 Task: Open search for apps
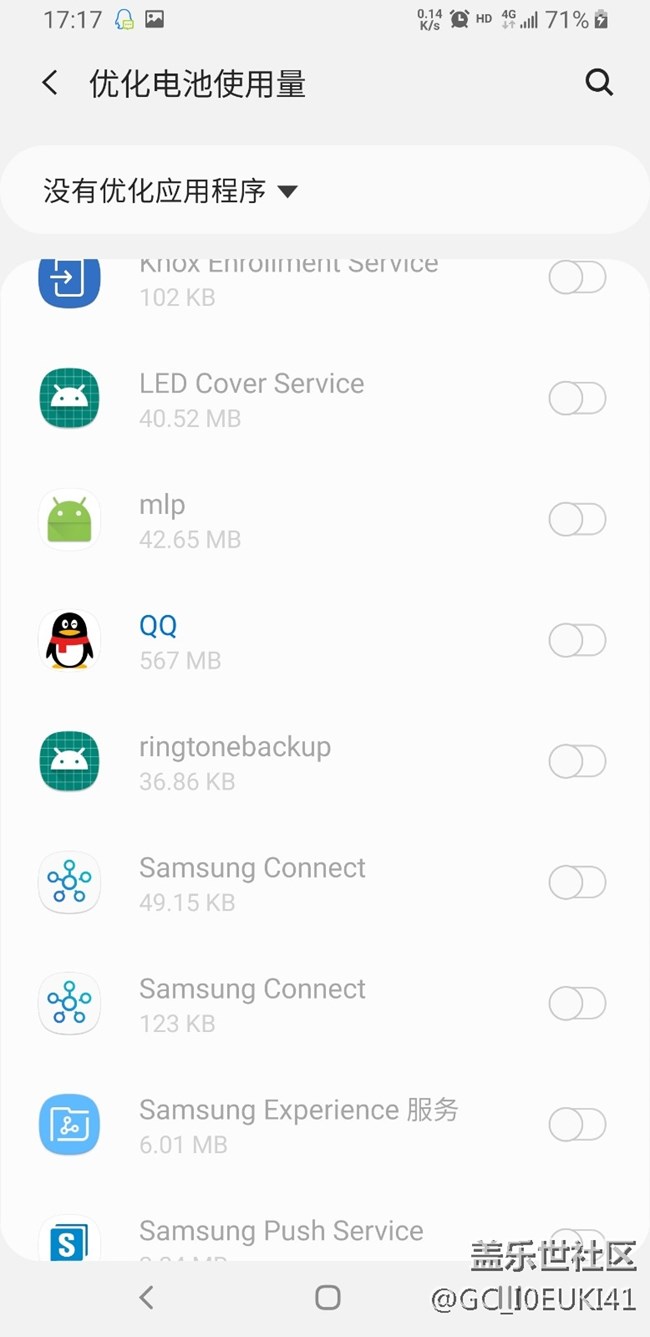coord(599,83)
